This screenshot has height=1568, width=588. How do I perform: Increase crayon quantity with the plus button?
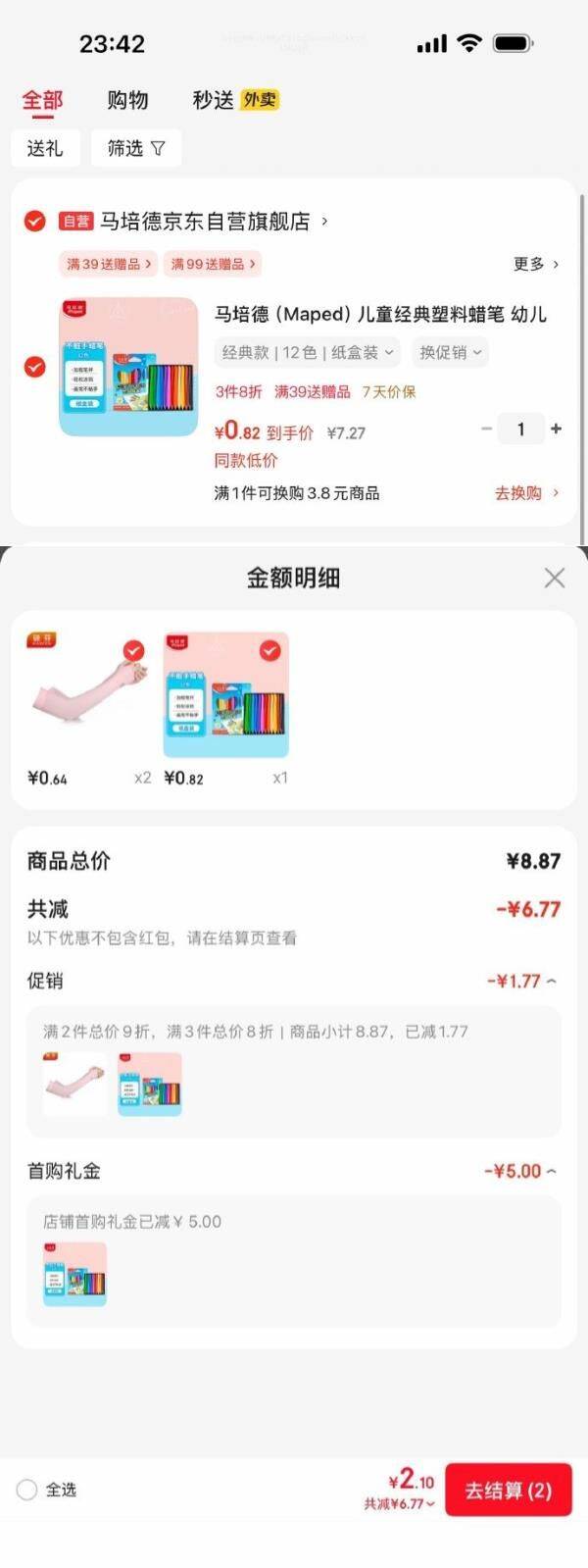coord(556,429)
